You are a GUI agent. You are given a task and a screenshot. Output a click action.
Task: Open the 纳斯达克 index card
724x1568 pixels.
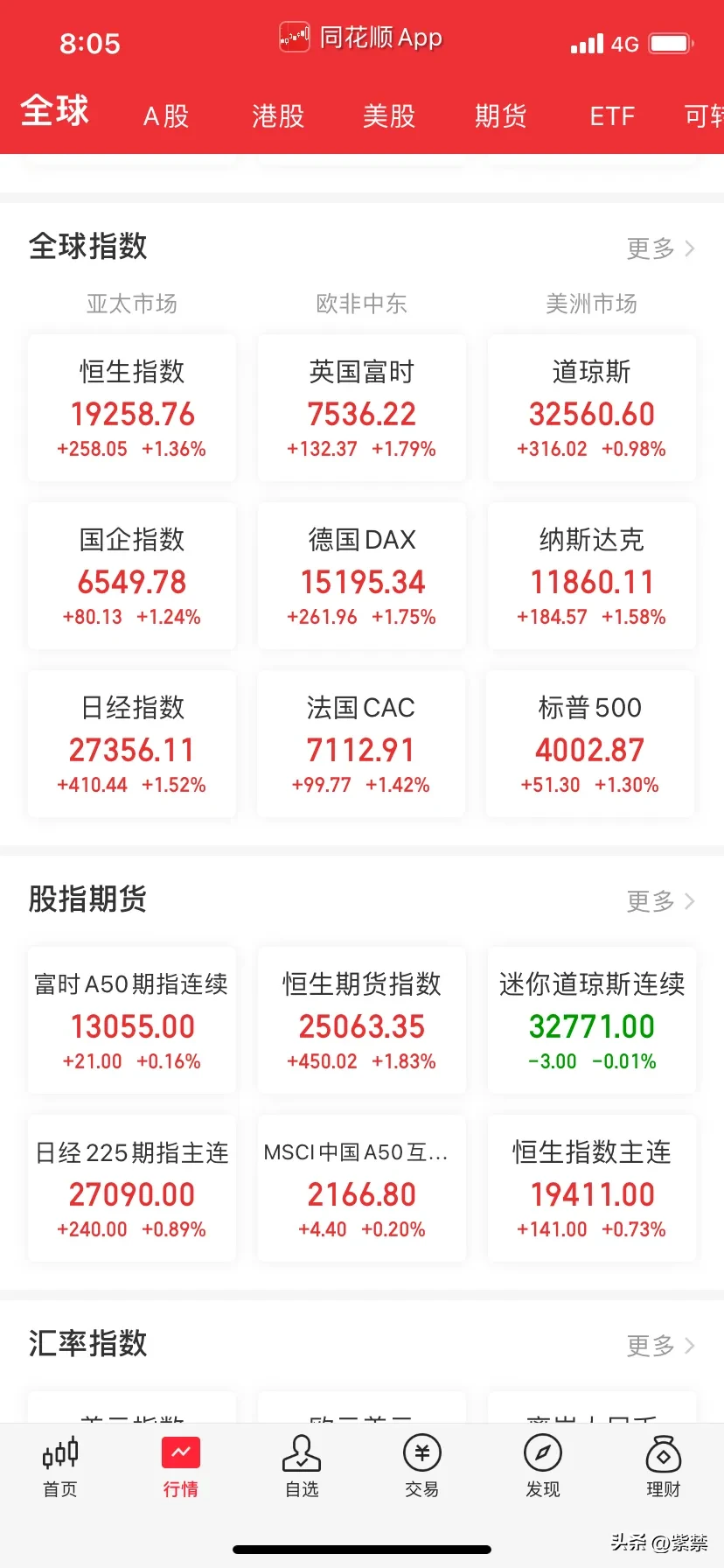(x=592, y=576)
